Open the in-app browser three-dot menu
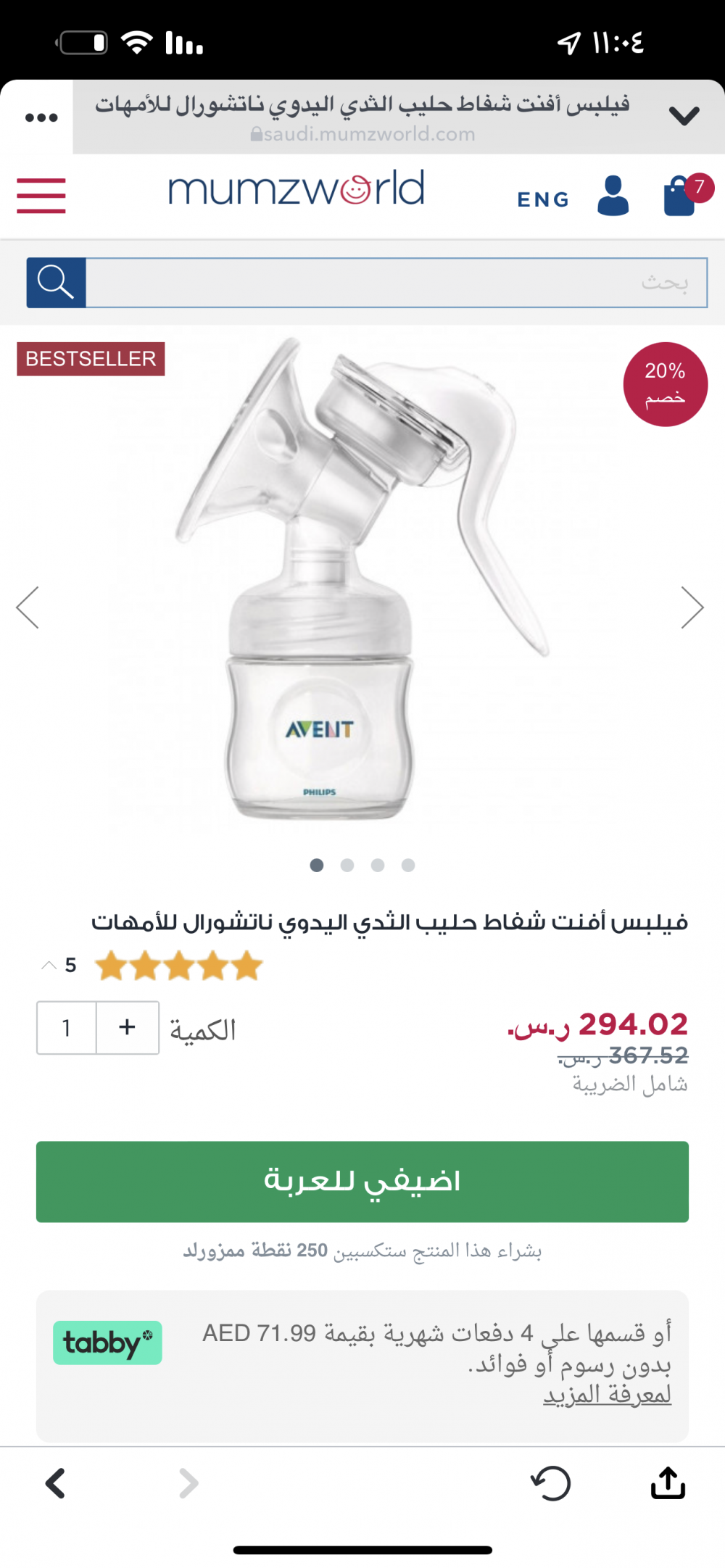Image resolution: width=725 pixels, height=1568 pixels. [41, 117]
